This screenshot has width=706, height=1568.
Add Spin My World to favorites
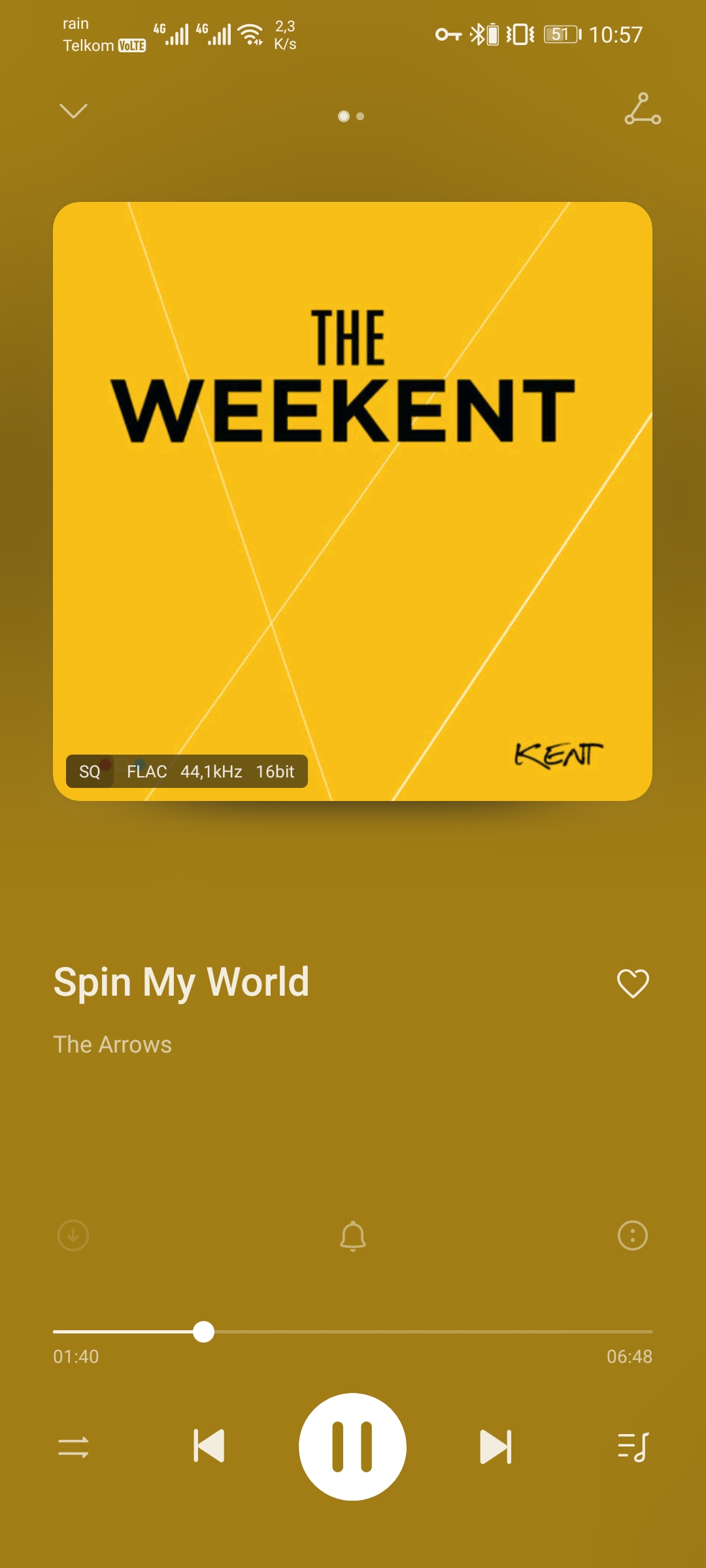coord(633,983)
